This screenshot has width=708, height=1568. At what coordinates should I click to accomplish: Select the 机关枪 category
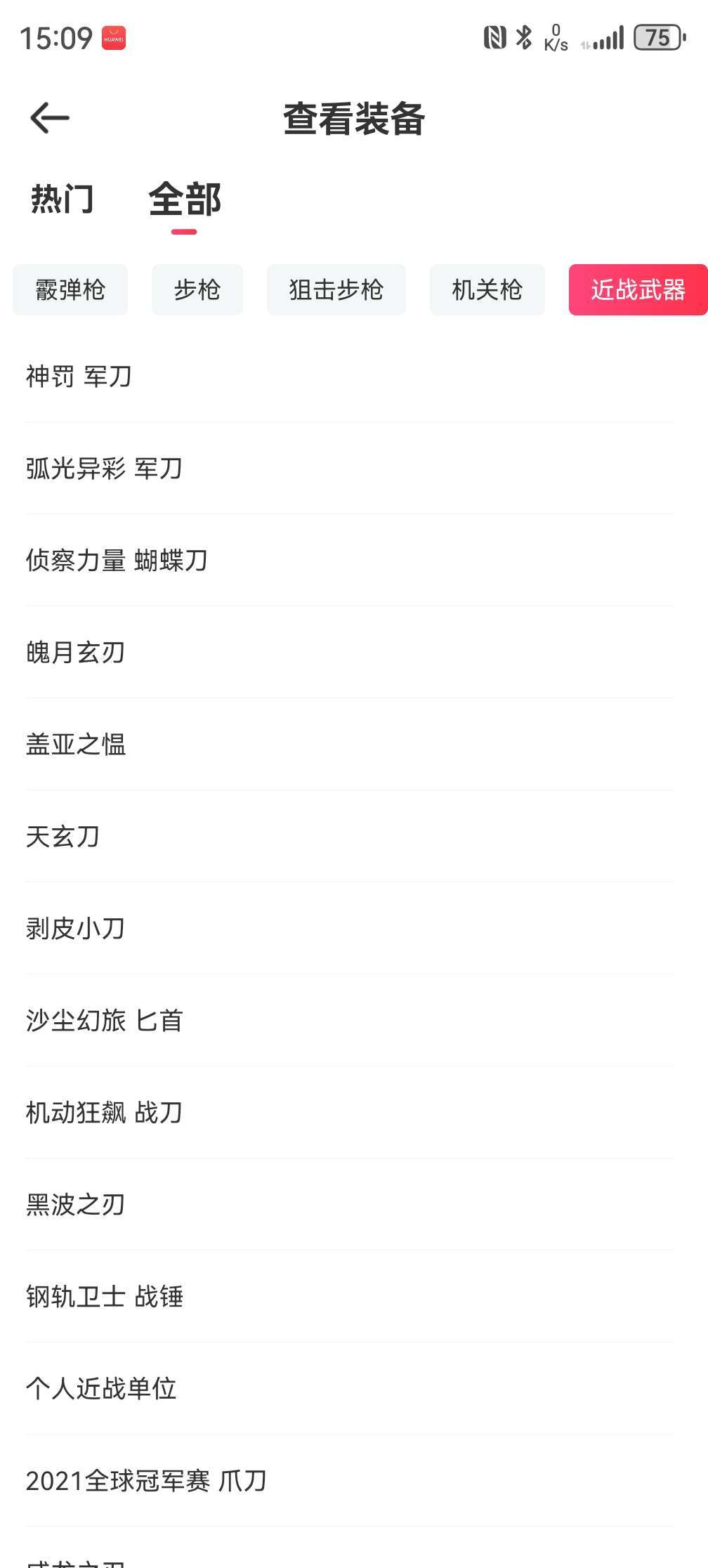pos(486,290)
